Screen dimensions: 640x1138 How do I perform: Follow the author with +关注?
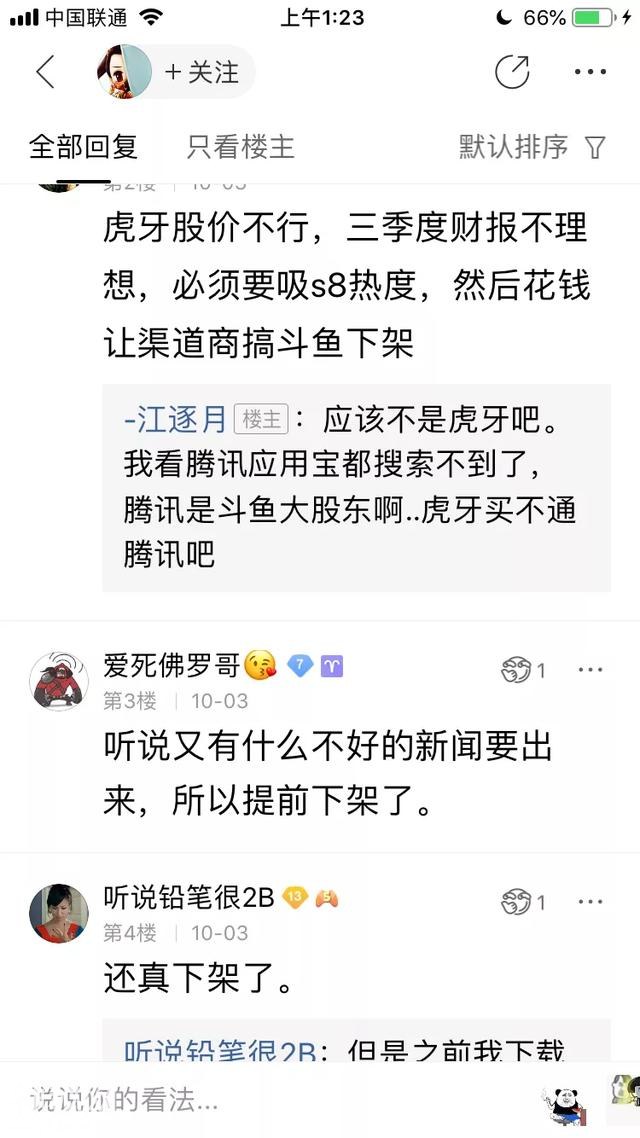[x=203, y=72]
